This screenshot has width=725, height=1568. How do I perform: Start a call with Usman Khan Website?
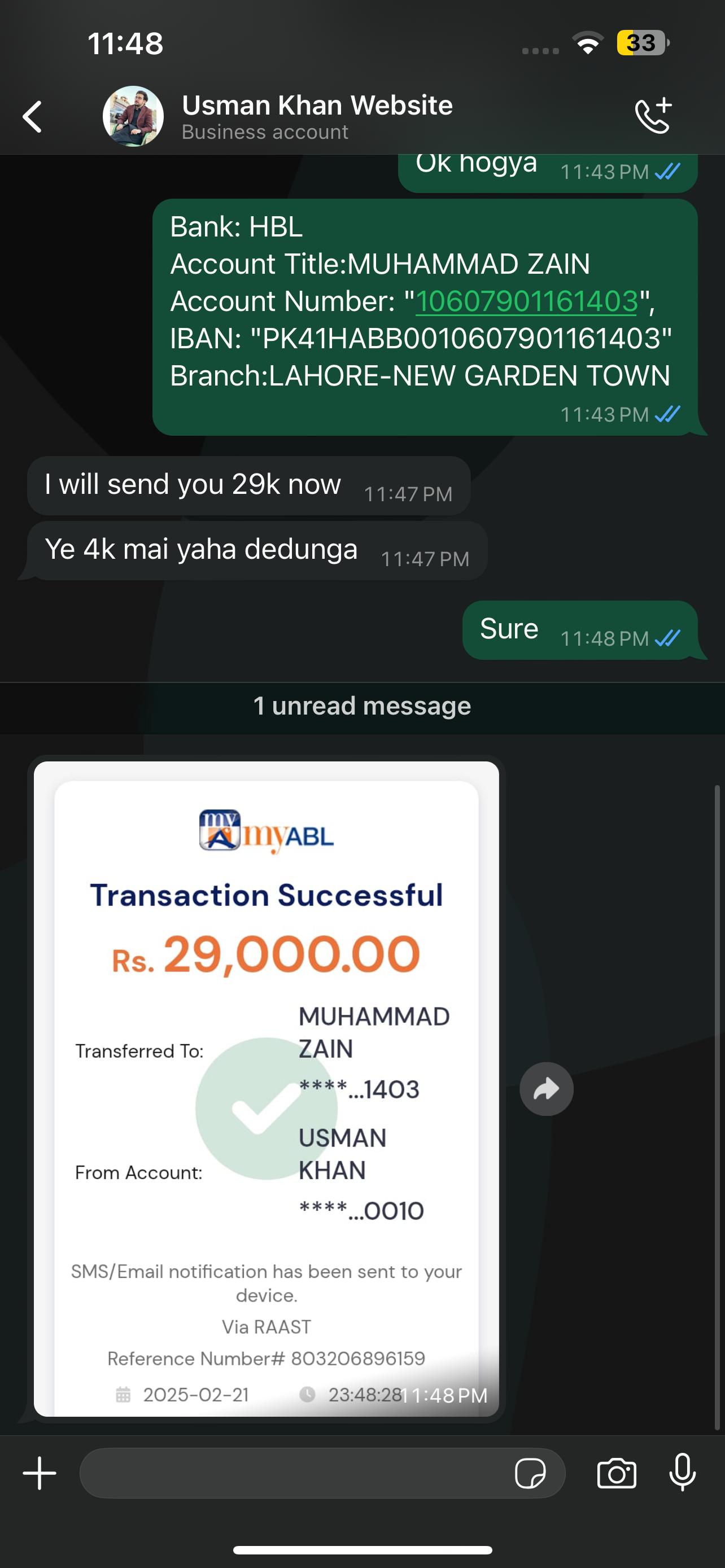(653, 116)
